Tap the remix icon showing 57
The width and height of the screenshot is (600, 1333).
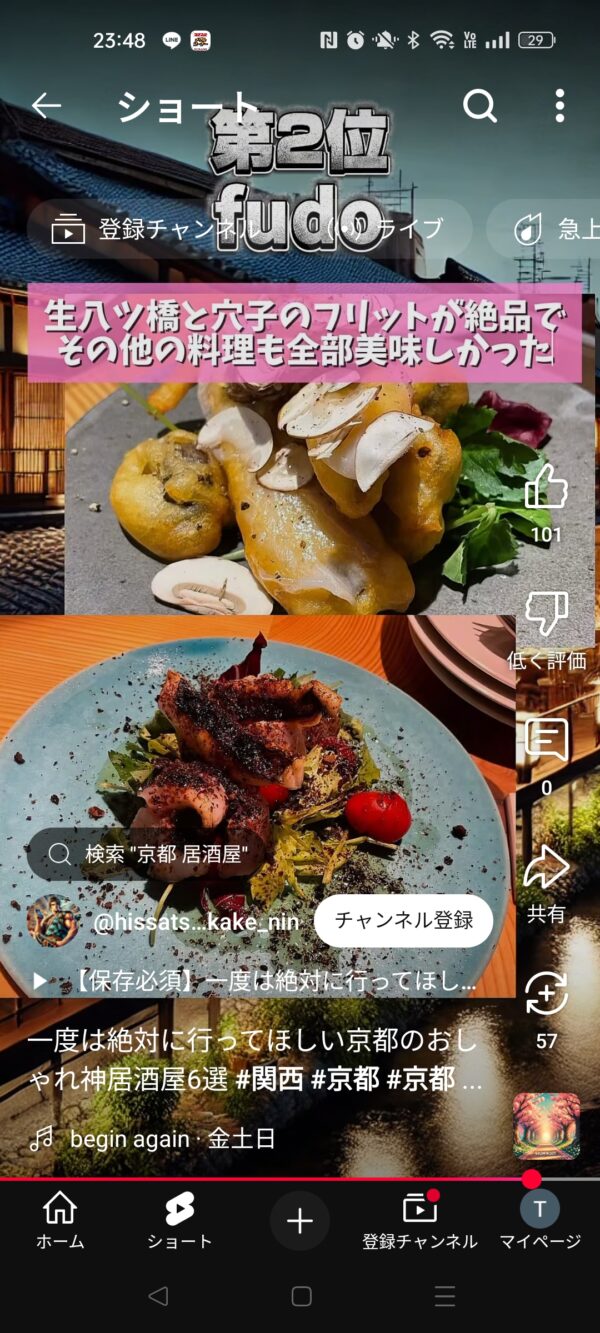coord(546,995)
